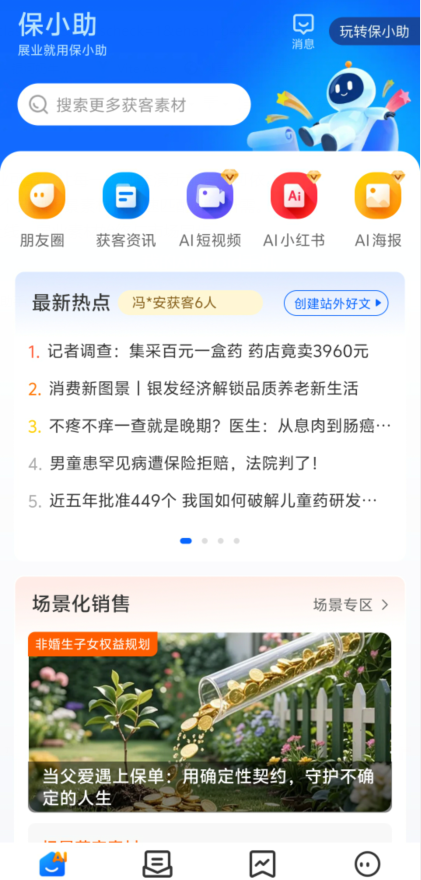Open hot topic 近五年批准449个
Screen dimensions: 421x880
(203, 501)
